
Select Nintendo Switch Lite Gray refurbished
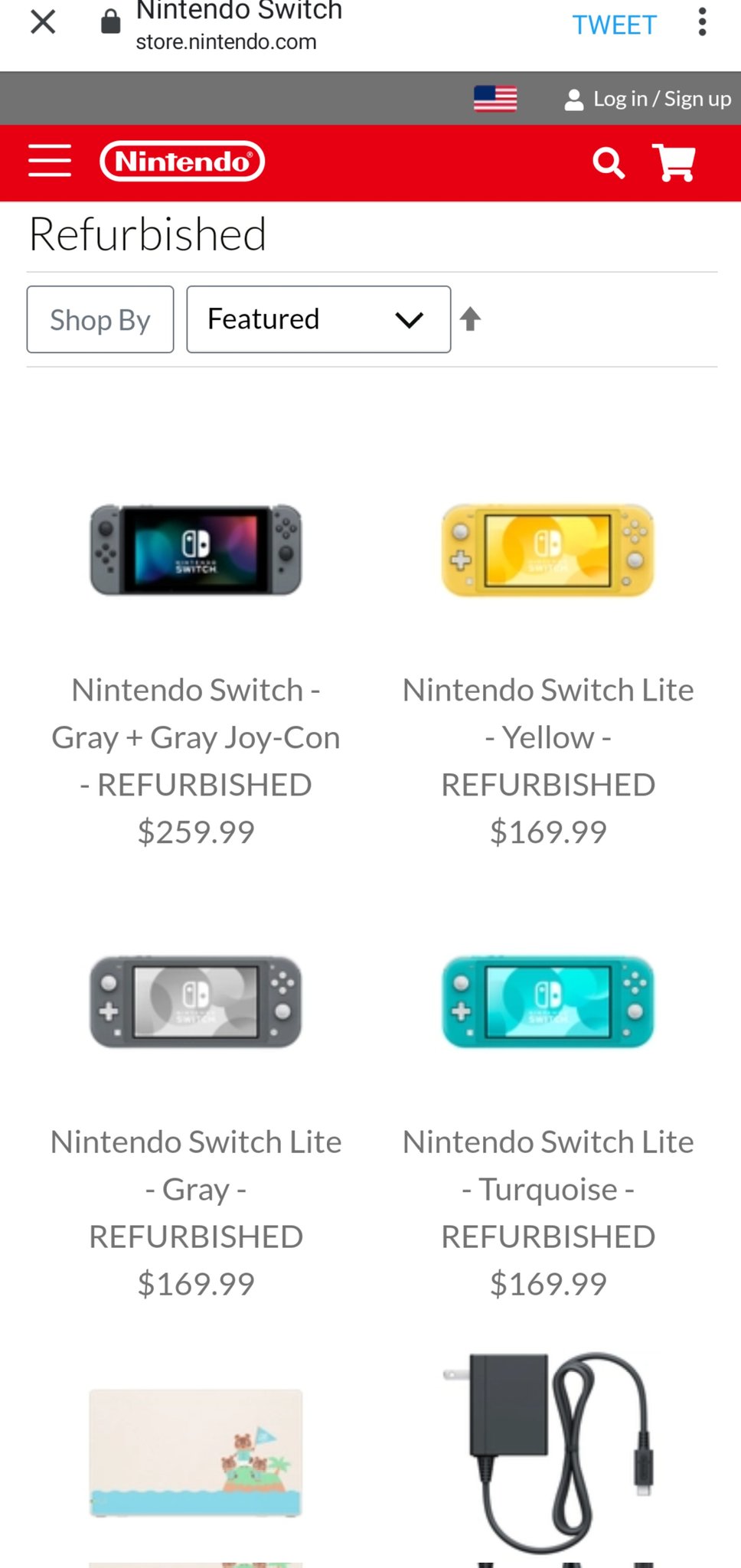pos(196,1001)
